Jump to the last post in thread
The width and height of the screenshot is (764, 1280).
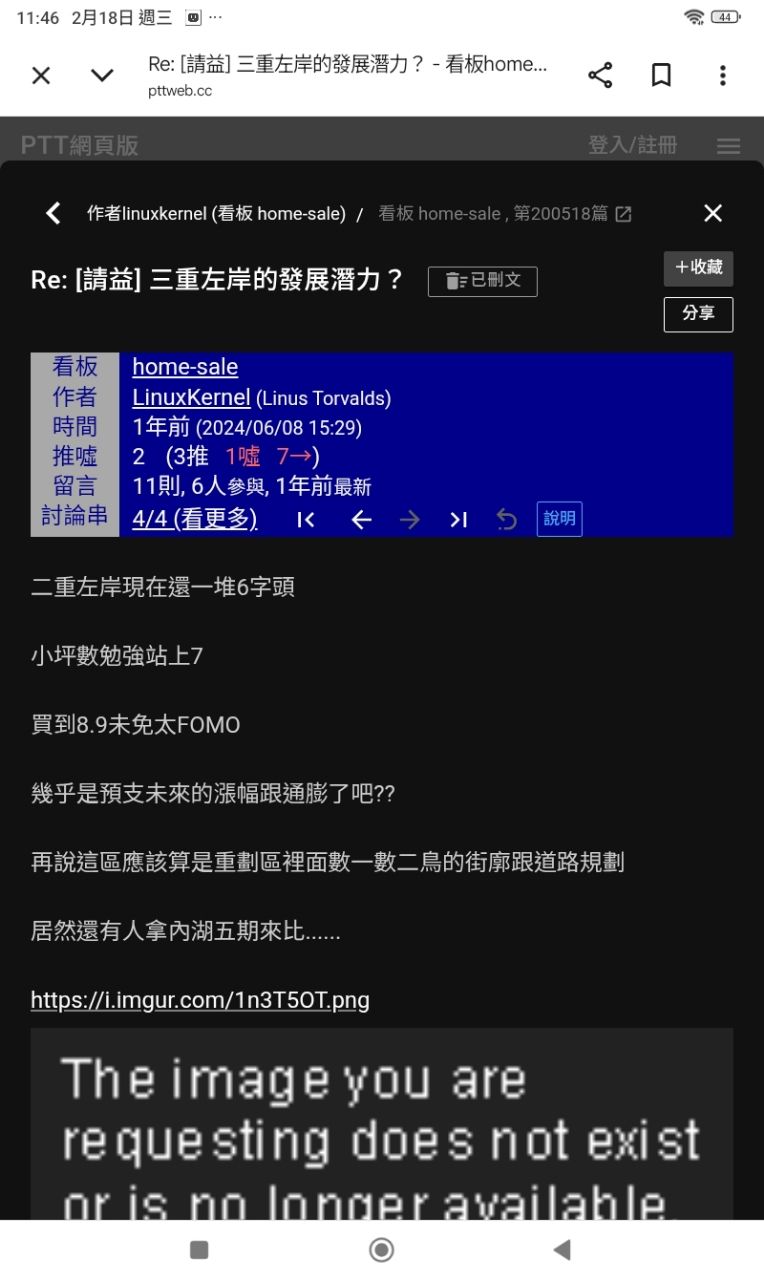(458, 519)
